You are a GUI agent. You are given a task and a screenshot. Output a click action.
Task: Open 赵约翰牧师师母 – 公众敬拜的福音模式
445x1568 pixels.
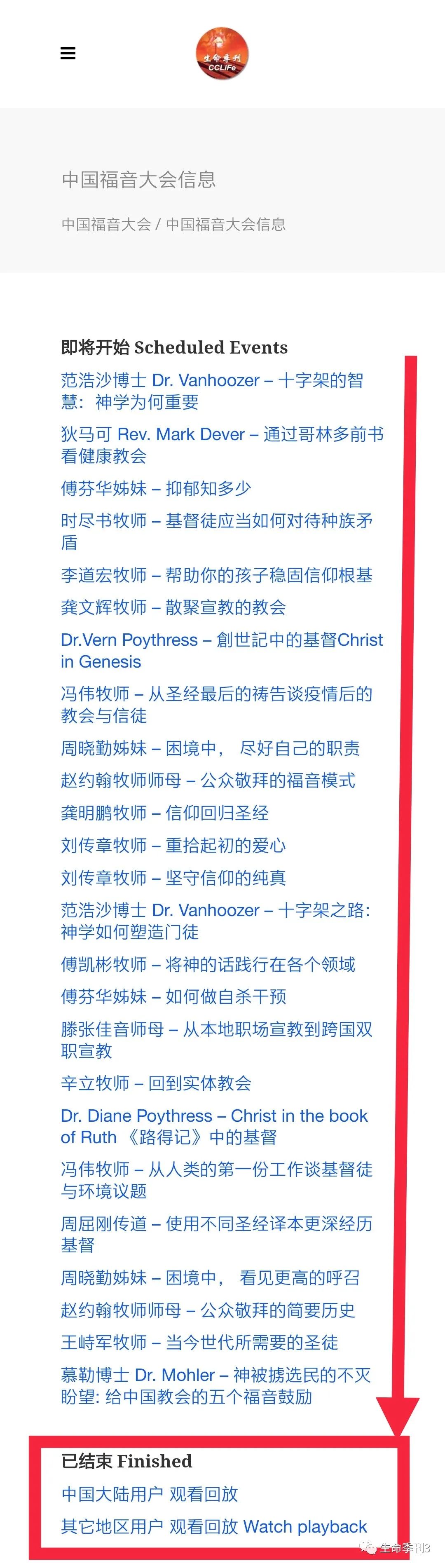[x=208, y=780]
